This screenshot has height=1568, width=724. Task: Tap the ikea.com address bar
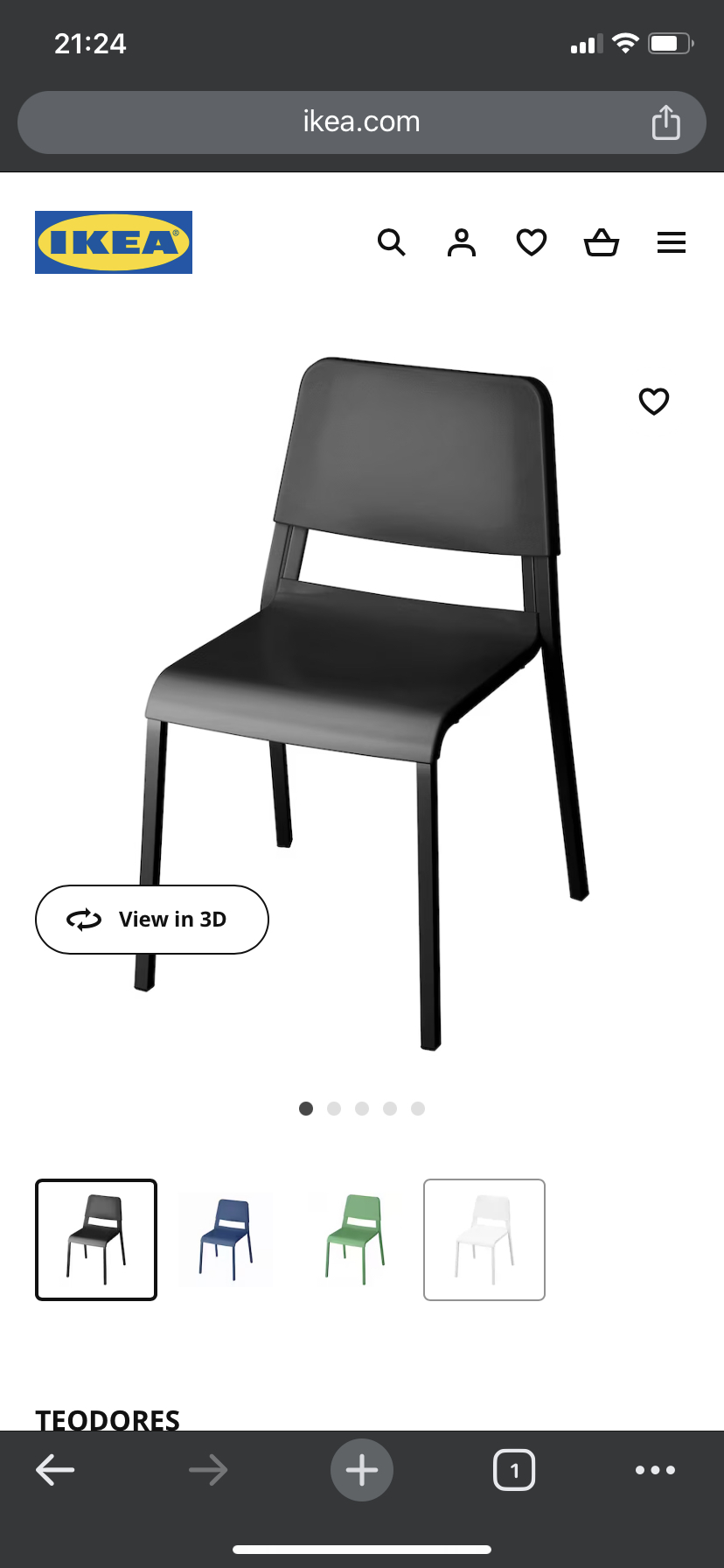coord(361,122)
